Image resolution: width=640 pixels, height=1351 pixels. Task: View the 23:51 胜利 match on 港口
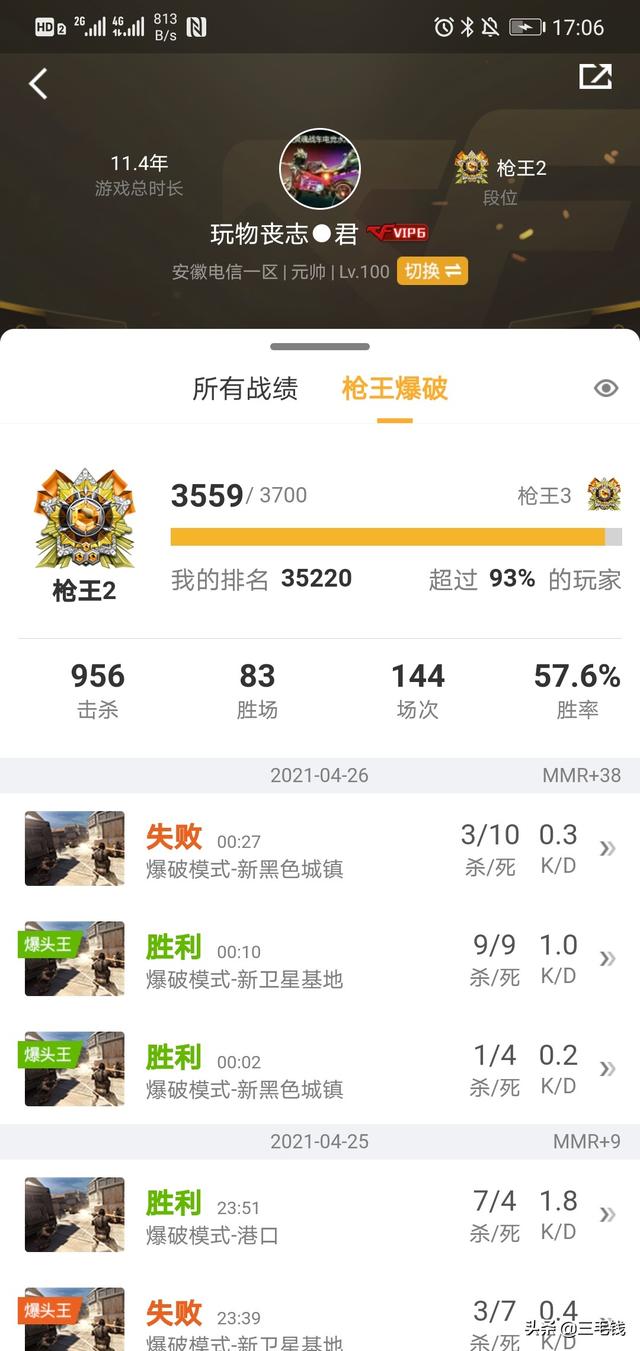[320, 1215]
